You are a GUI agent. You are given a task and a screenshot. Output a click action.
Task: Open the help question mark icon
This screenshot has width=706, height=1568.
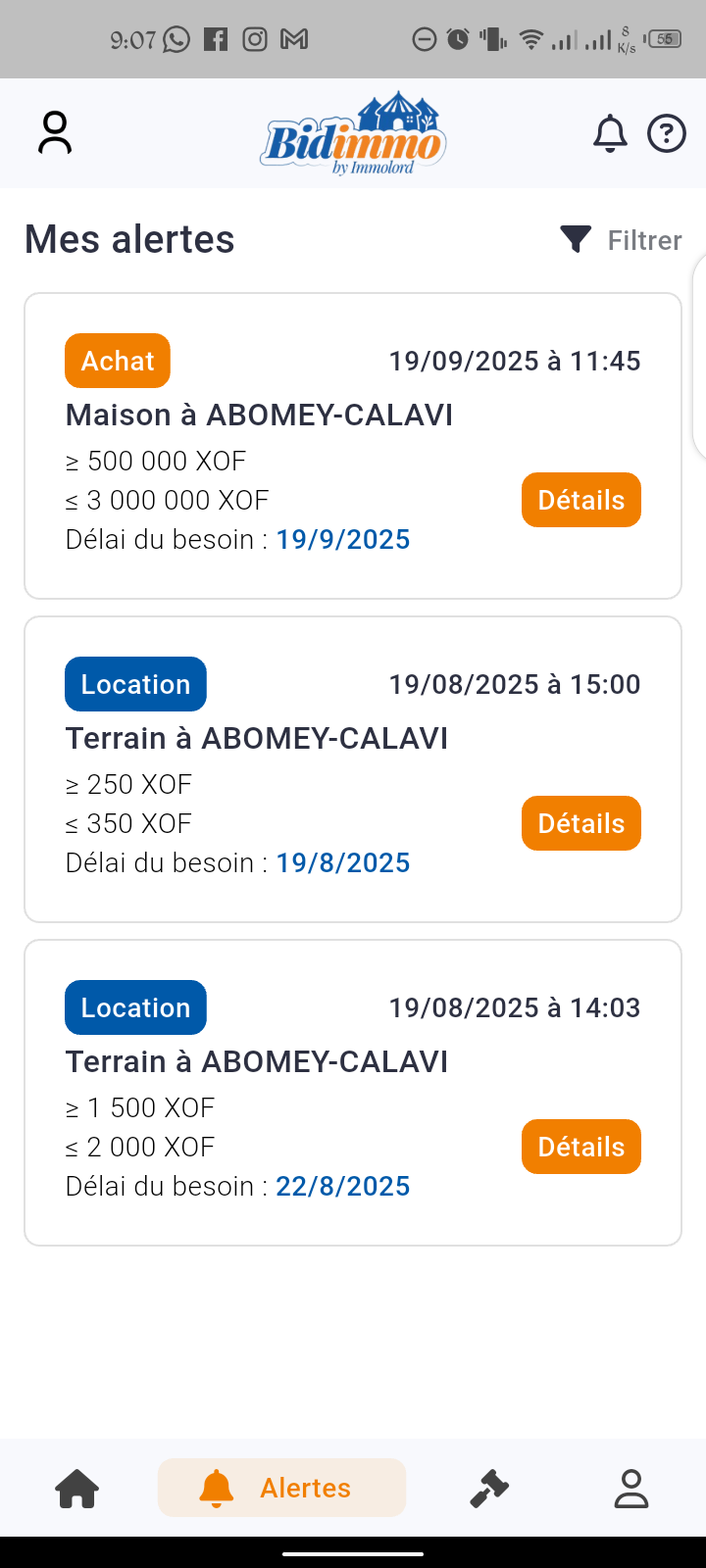(666, 133)
